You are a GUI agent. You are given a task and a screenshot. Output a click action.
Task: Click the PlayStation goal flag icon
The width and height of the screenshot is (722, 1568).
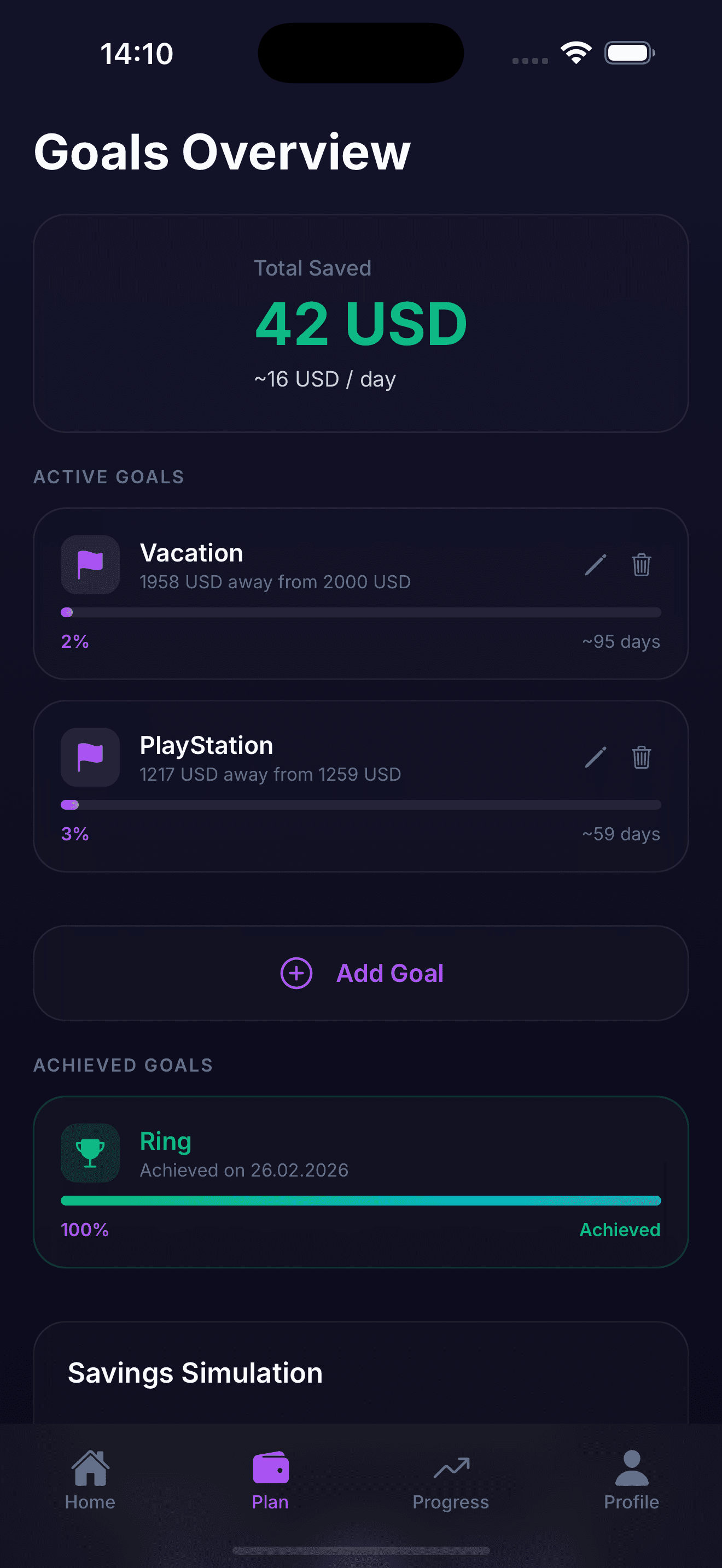pyautogui.click(x=90, y=757)
